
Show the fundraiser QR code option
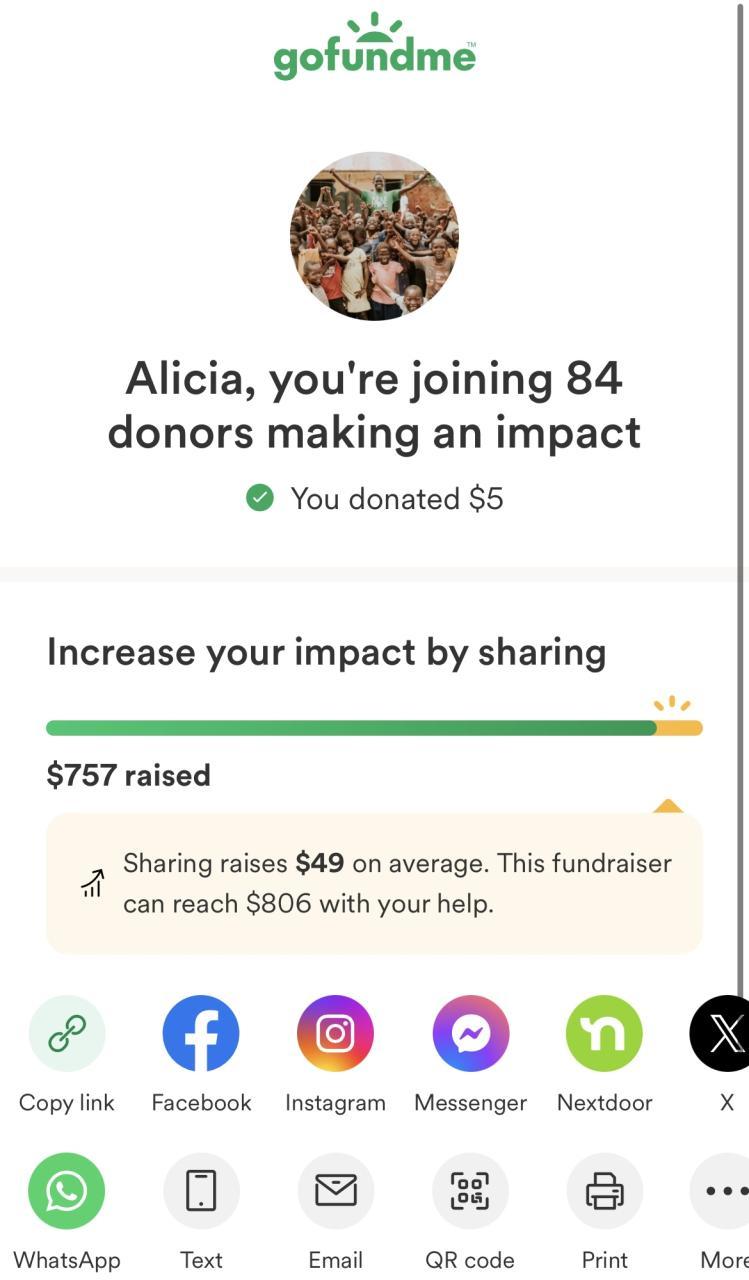pyautogui.click(x=470, y=1191)
